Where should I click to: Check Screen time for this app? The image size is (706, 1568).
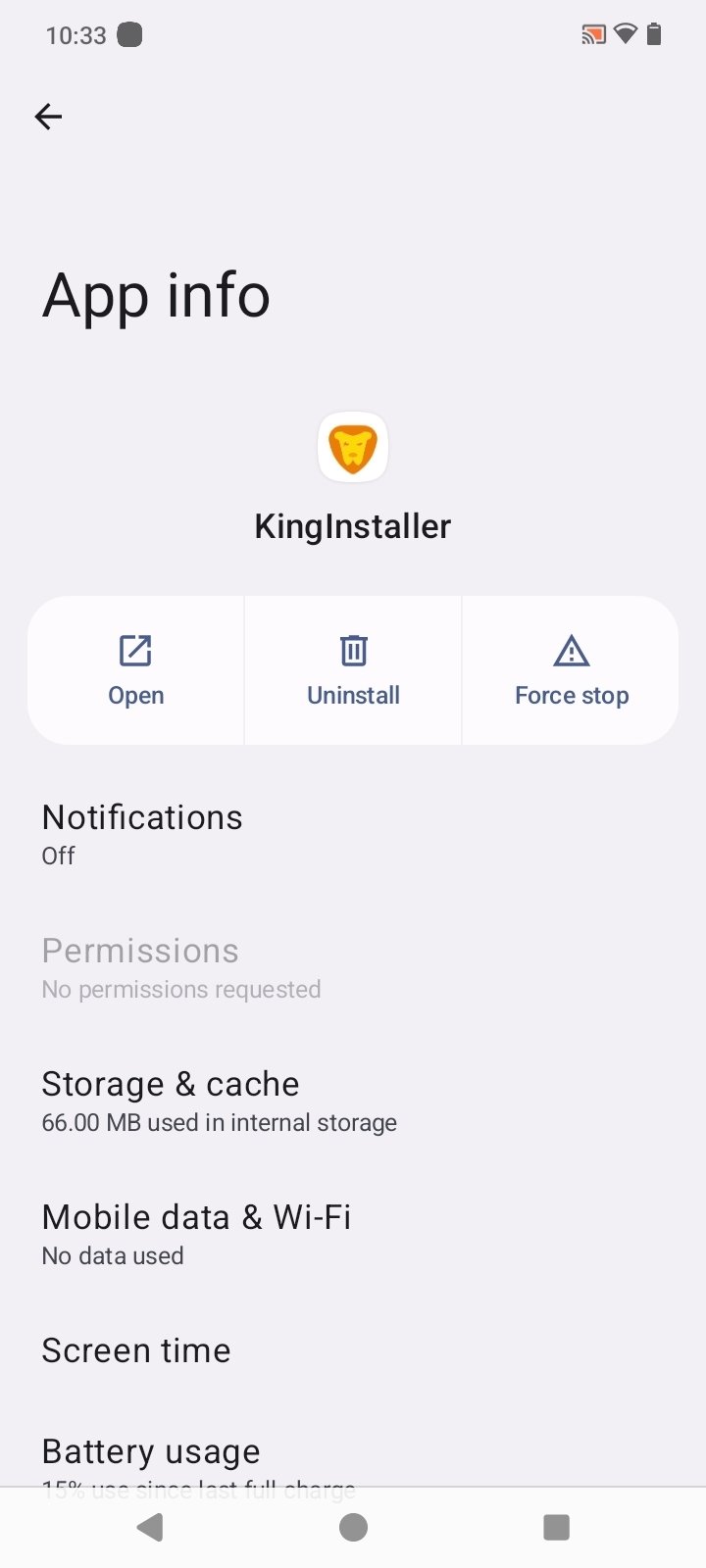[136, 1350]
